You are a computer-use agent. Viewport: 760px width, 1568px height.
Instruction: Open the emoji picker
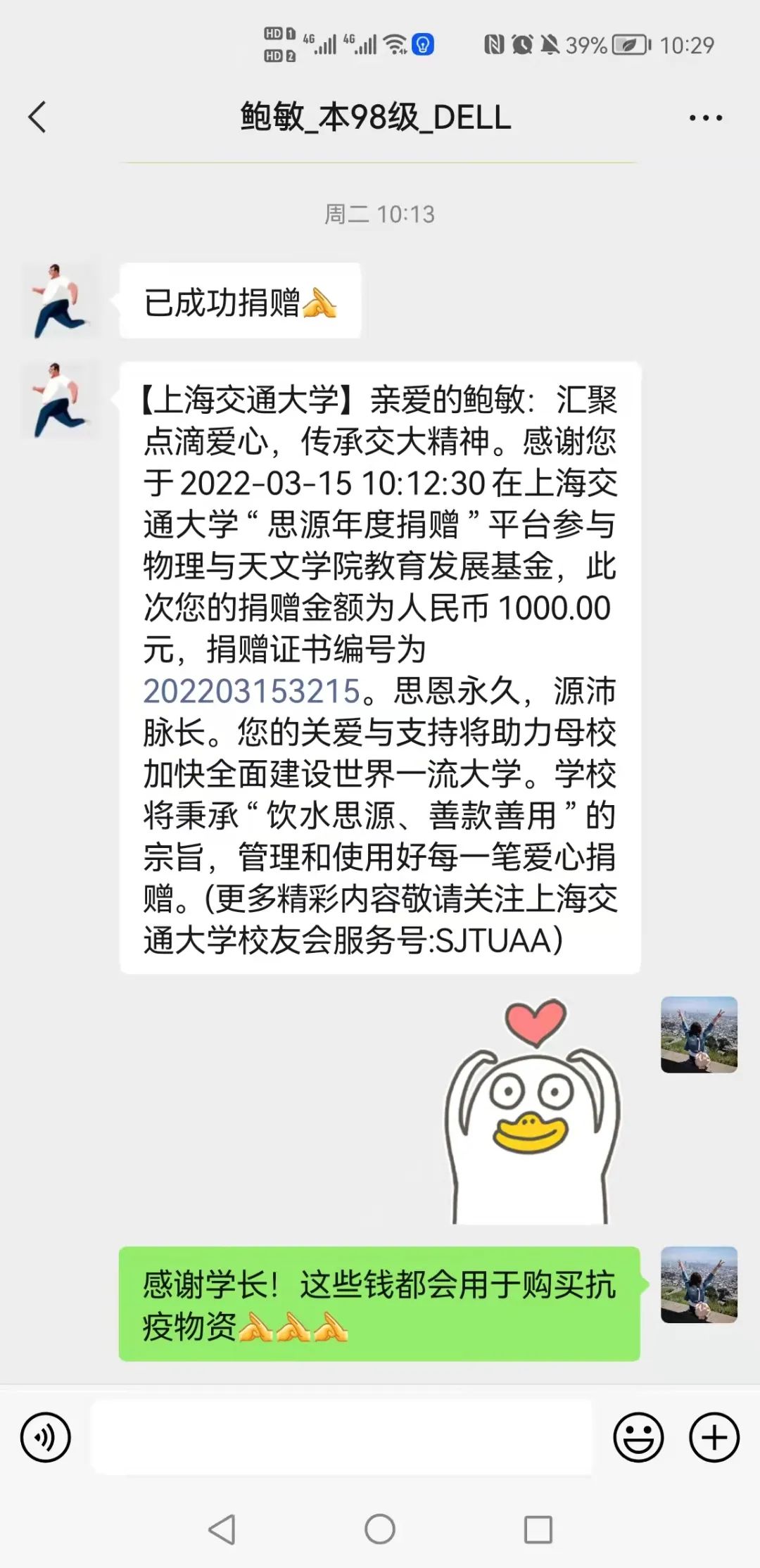pos(638,1437)
